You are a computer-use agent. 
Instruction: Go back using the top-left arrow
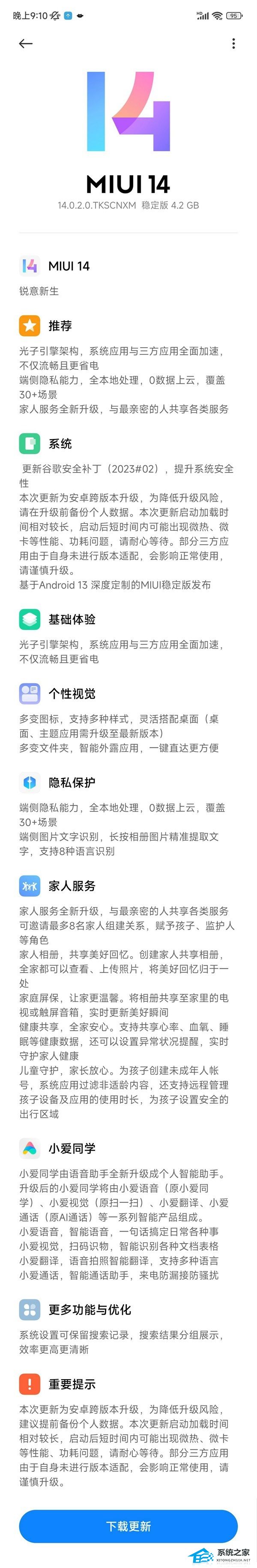pyautogui.click(x=26, y=43)
